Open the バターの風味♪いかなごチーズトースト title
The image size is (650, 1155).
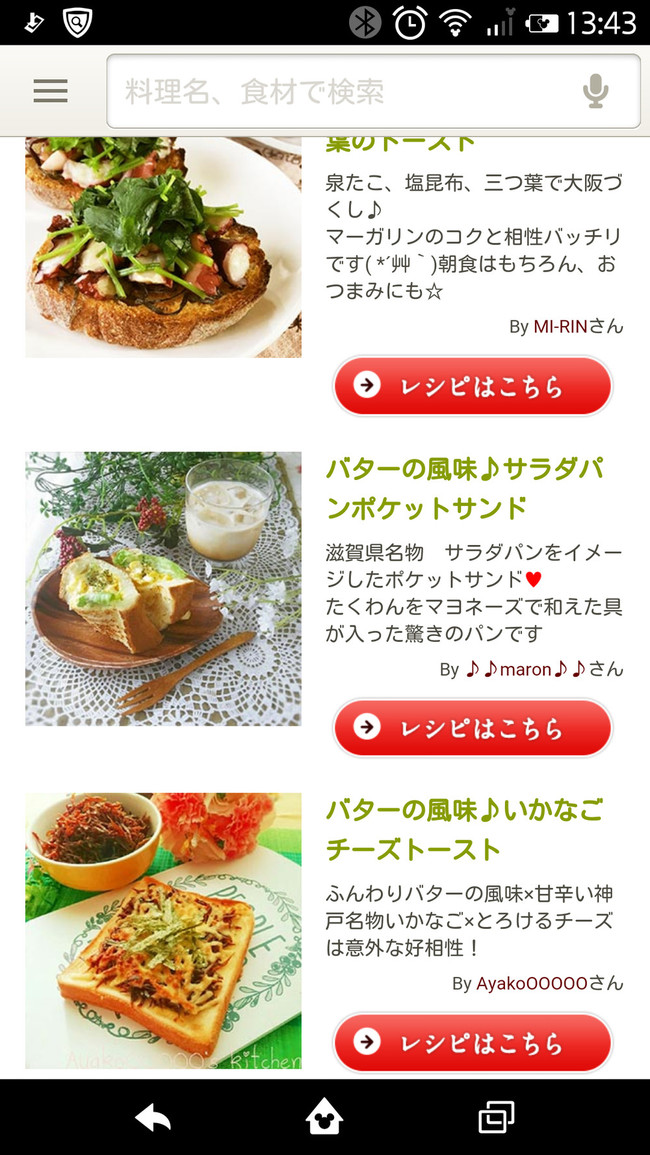pos(465,830)
